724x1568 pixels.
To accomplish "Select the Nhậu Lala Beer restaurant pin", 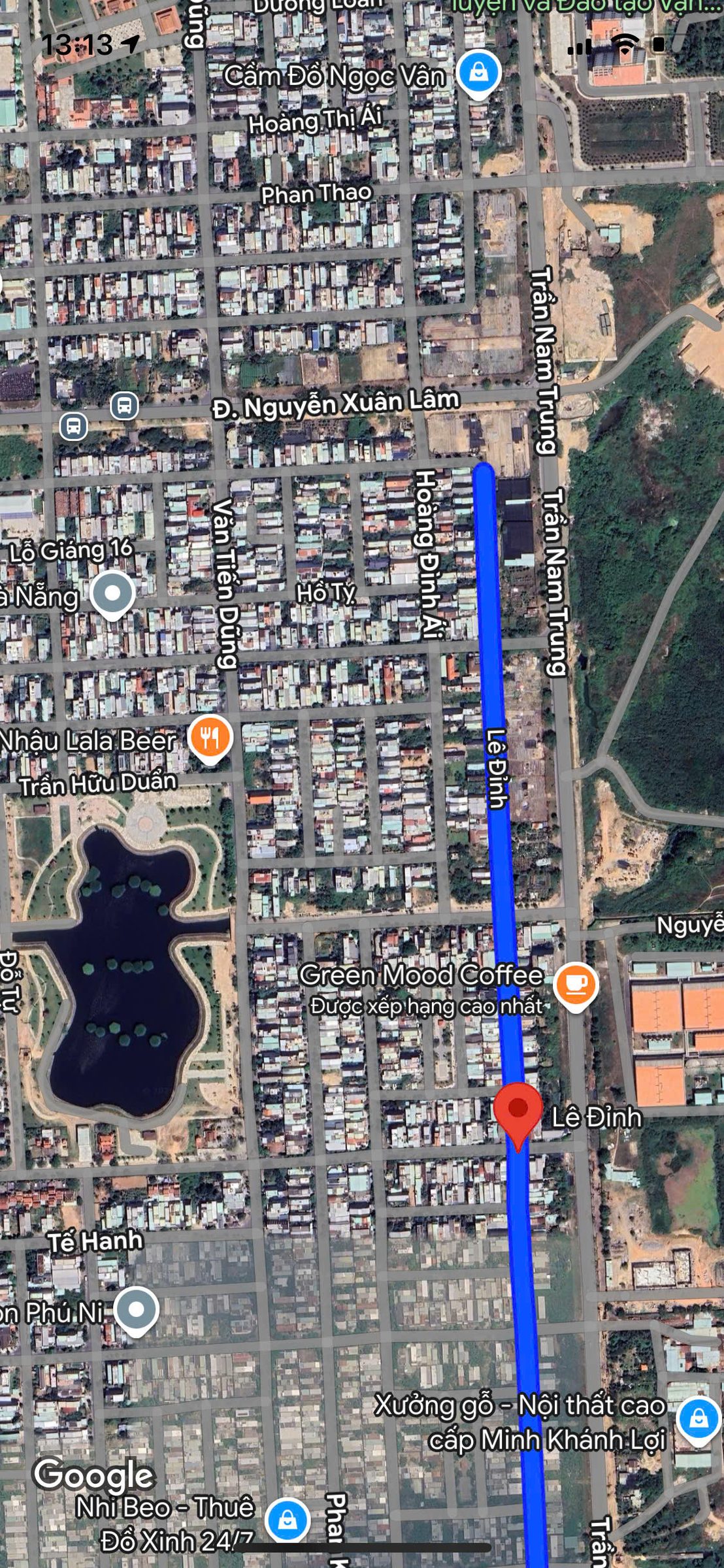I will point(210,738).
